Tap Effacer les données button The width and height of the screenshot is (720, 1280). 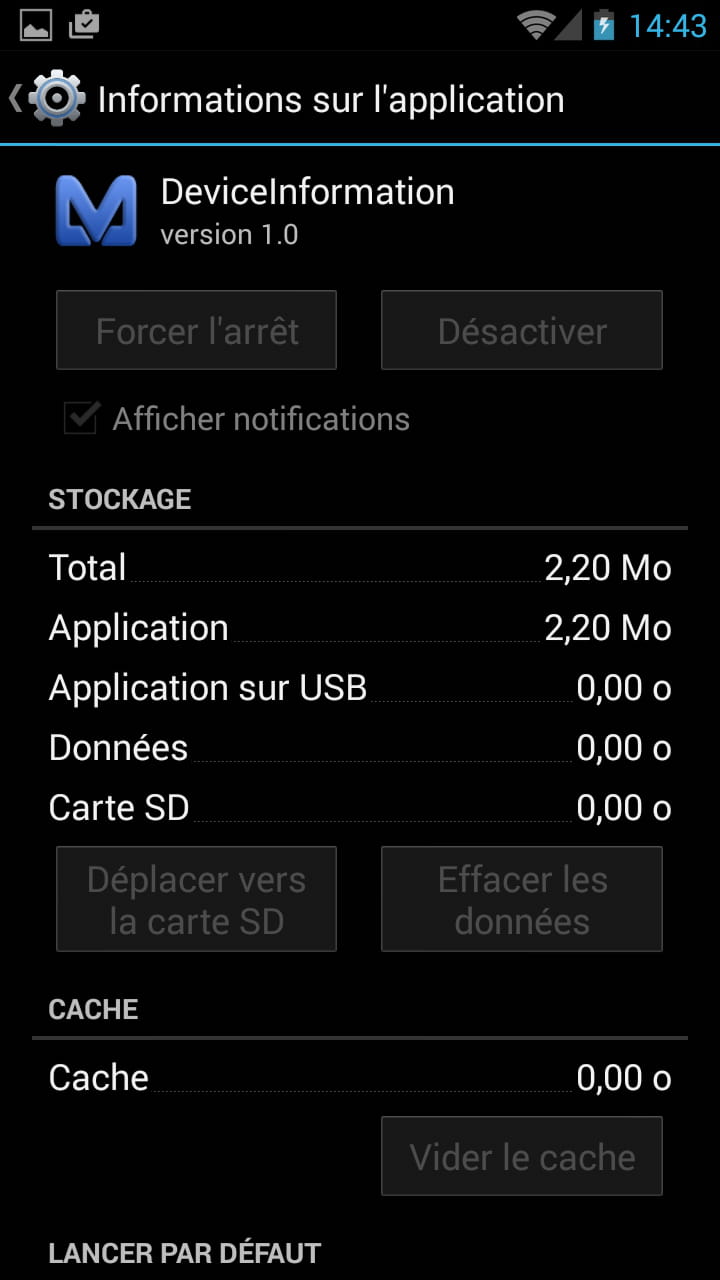coord(521,899)
